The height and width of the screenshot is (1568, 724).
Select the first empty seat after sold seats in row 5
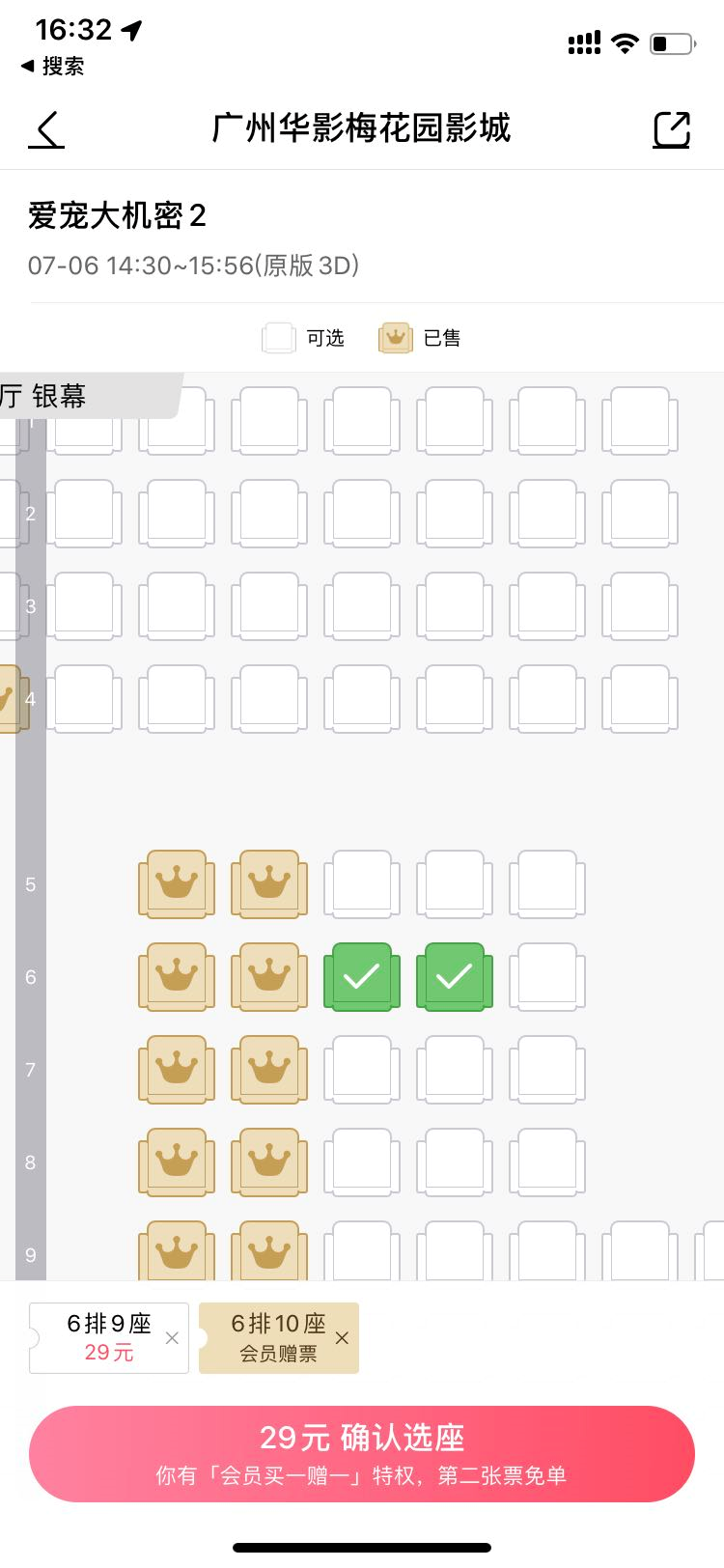[x=362, y=884]
